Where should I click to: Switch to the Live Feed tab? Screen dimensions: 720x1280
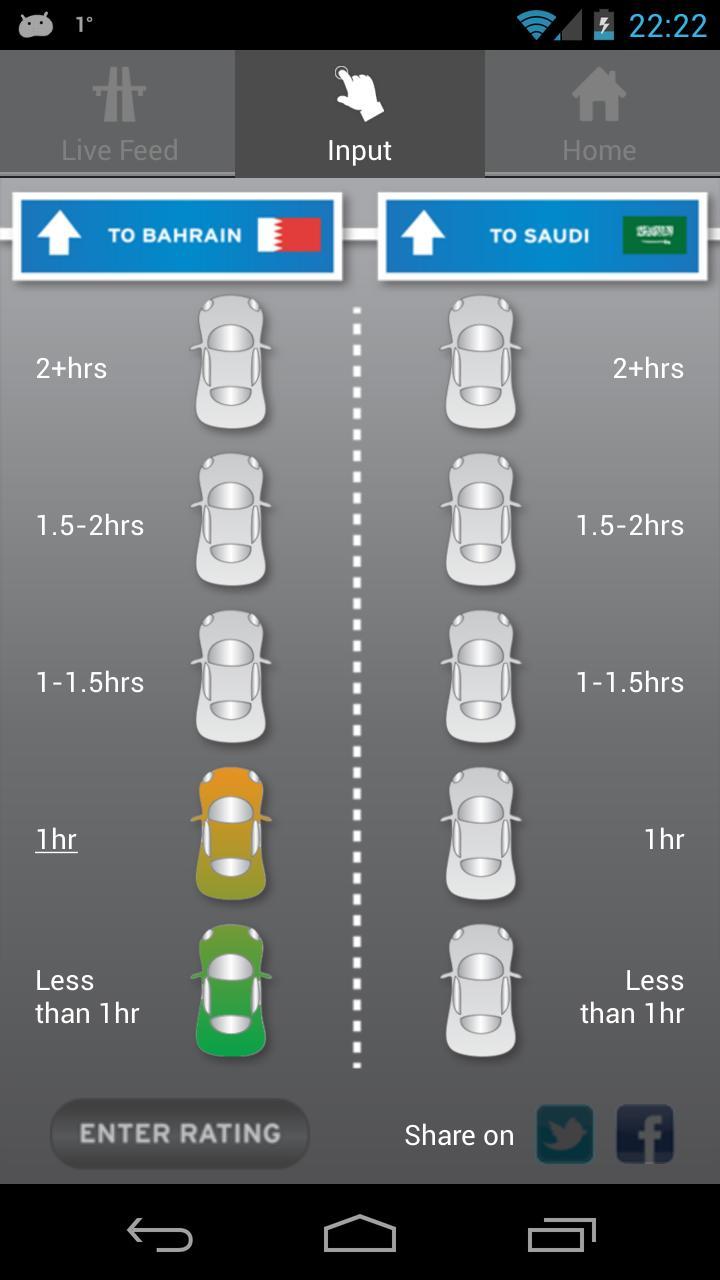119,115
